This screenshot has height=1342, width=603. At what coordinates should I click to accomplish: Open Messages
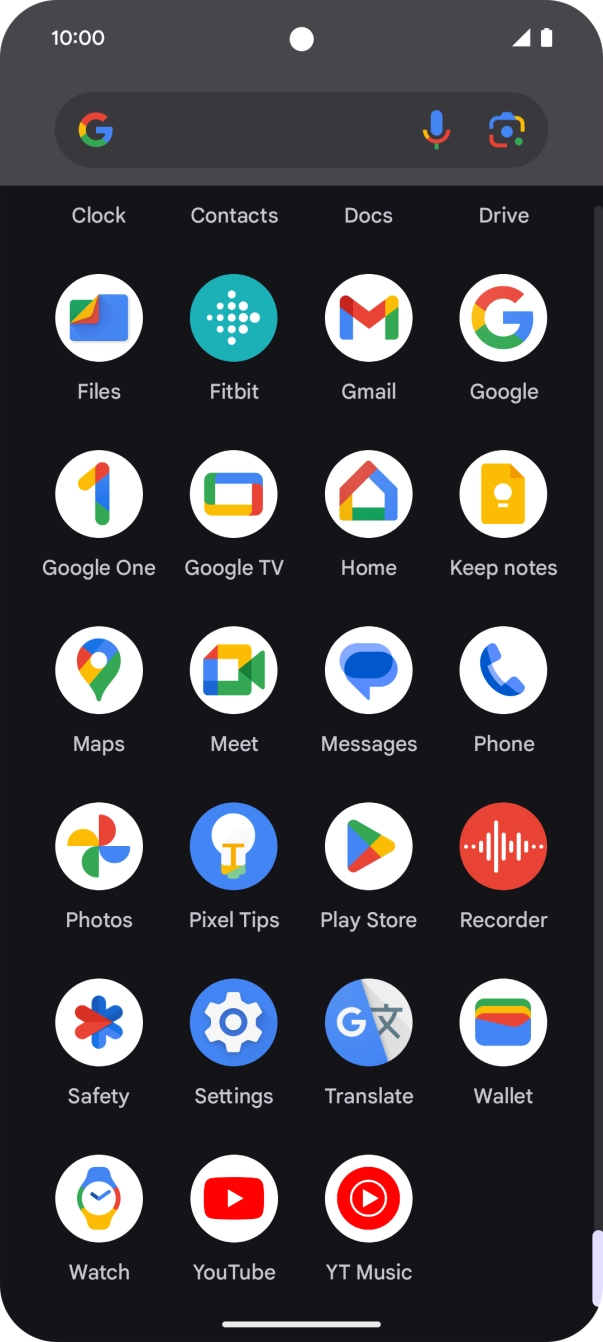369,670
